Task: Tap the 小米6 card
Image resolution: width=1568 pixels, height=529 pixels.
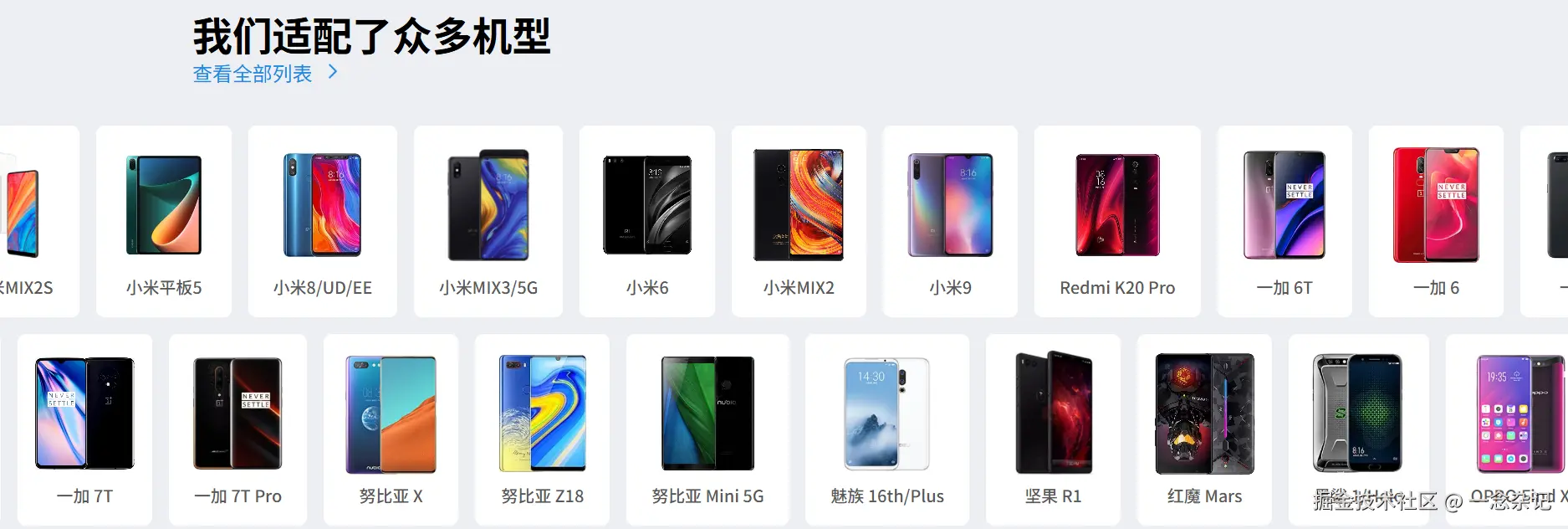Action: tap(647, 222)
